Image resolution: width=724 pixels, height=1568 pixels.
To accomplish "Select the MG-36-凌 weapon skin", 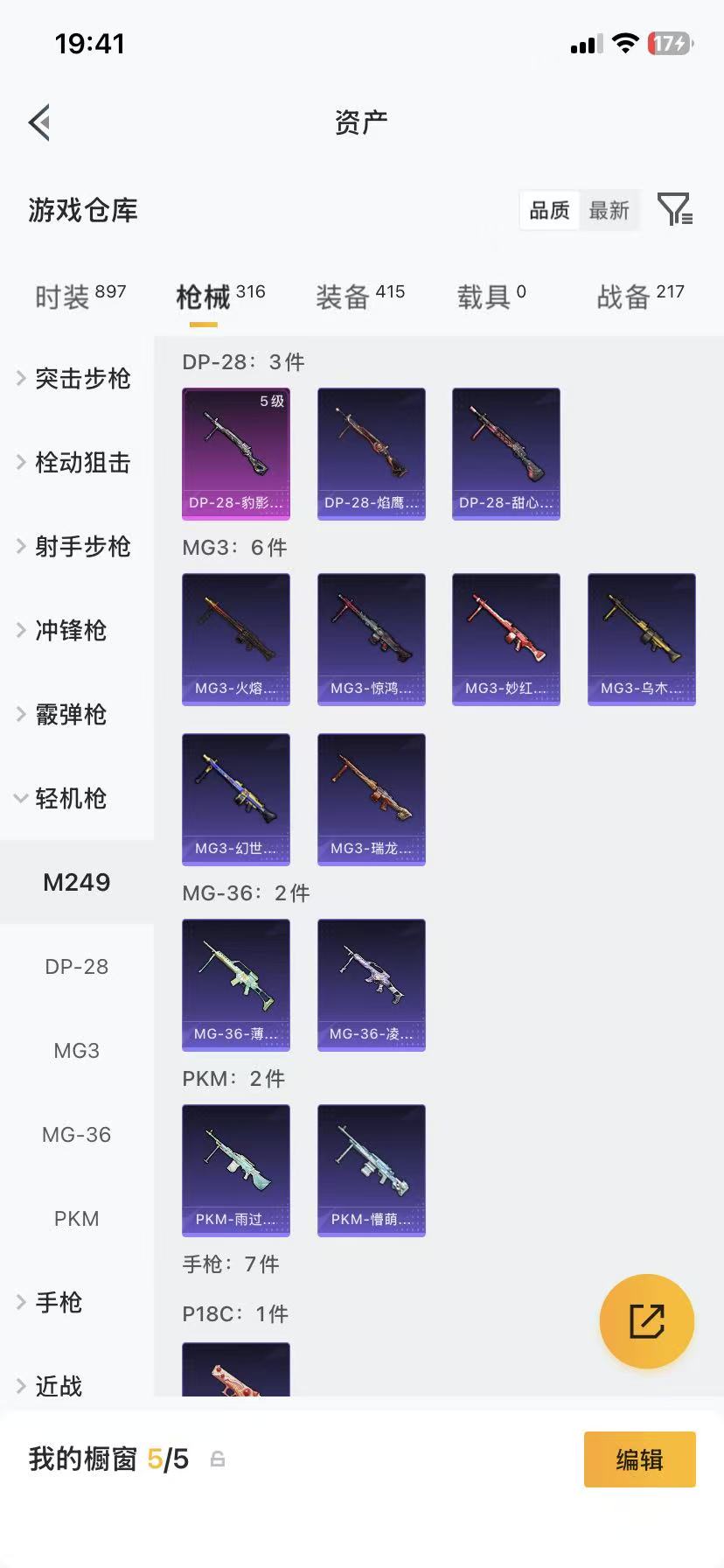I will tap(371, 984).
